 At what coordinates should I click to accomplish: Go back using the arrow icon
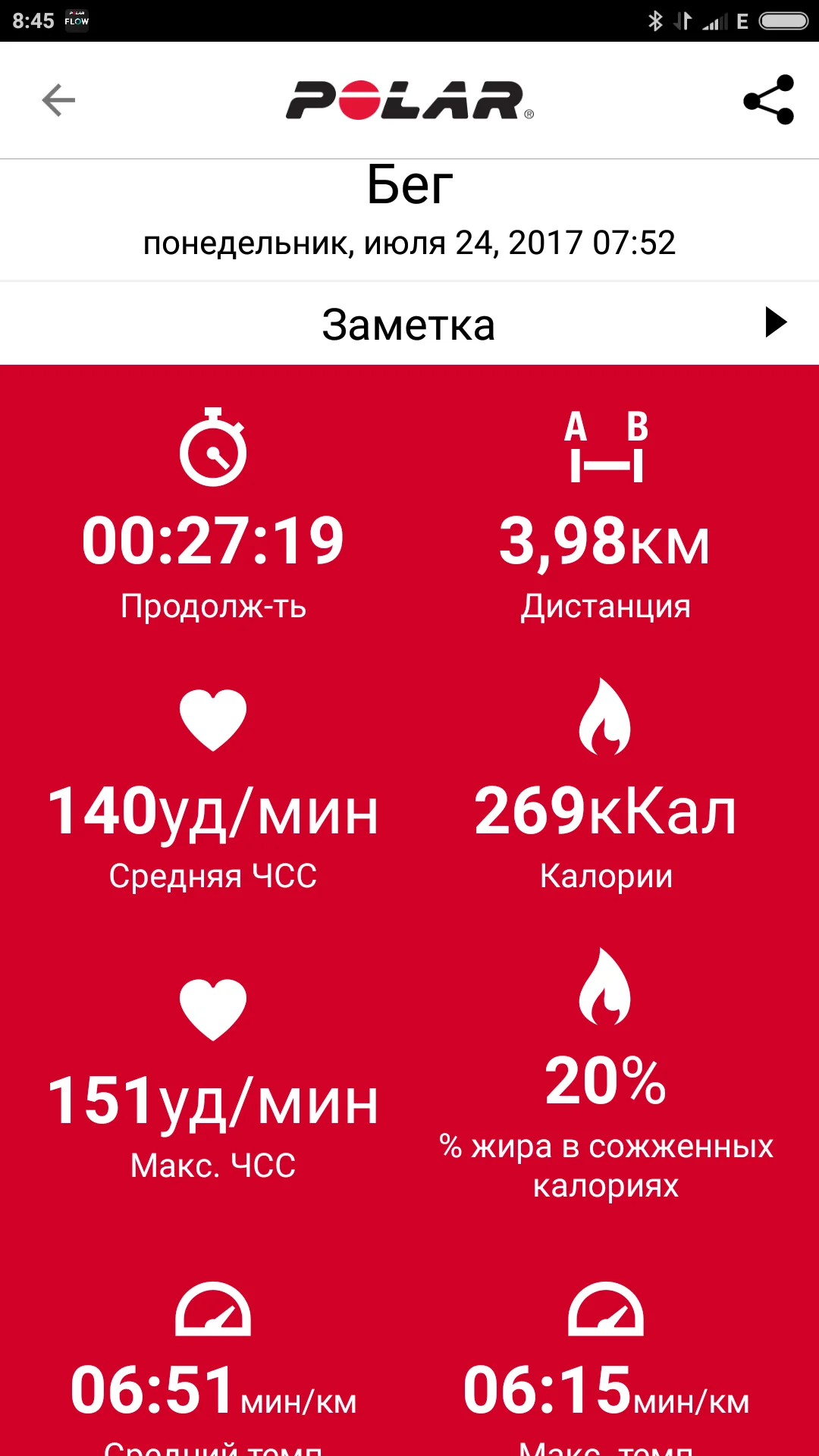click(x=58, y=100)
